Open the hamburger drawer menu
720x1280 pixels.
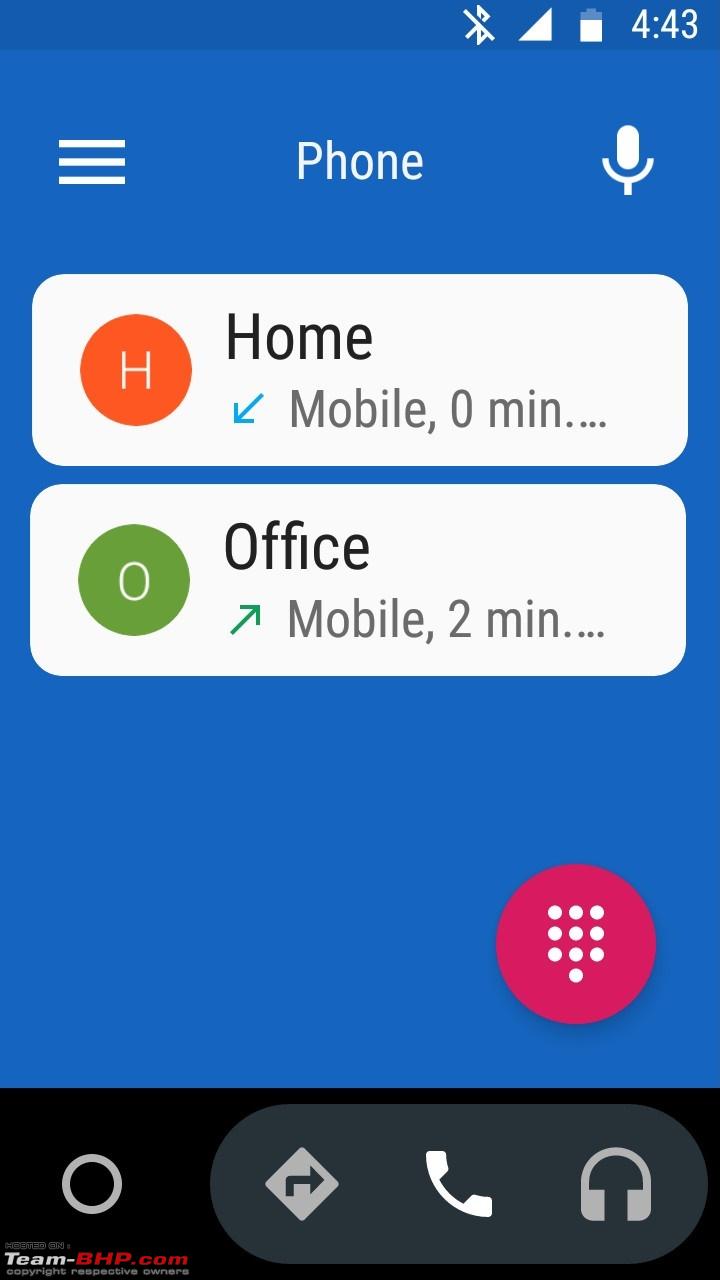click(x=92, y=162)
